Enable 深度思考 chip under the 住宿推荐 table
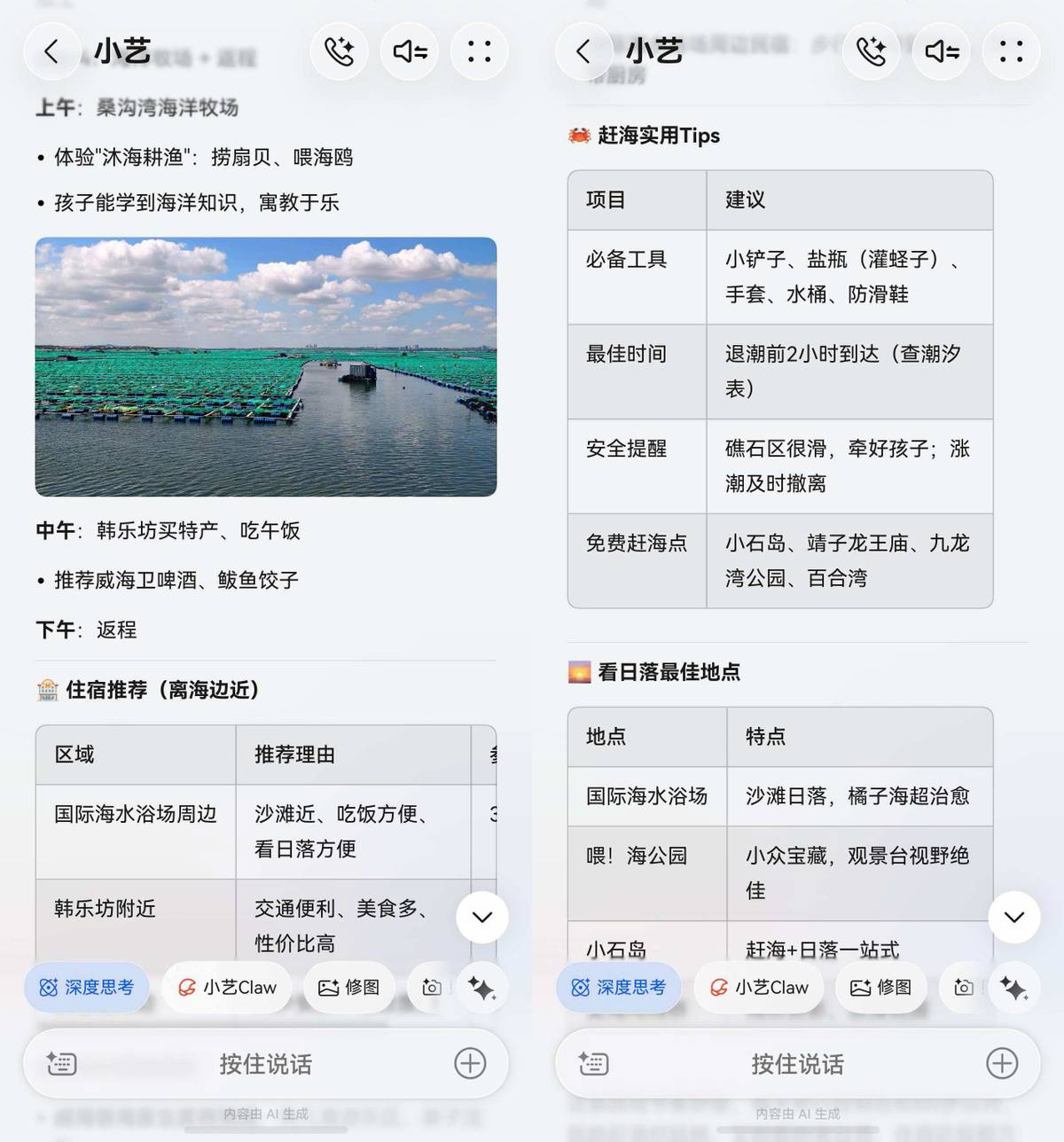The image size is (1064, 1142). tap(87, 987)
